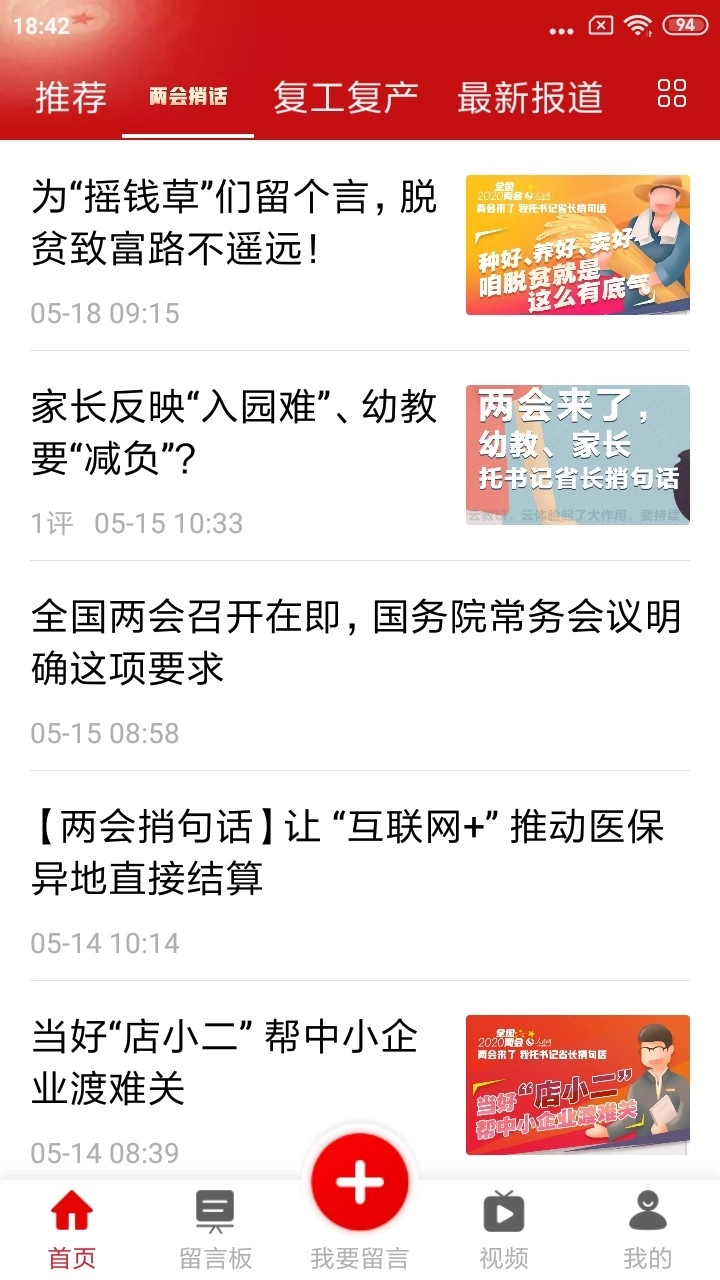Open the 最新报道 tab
This screenshot has width=720, height=1280.
click(529, 97)
